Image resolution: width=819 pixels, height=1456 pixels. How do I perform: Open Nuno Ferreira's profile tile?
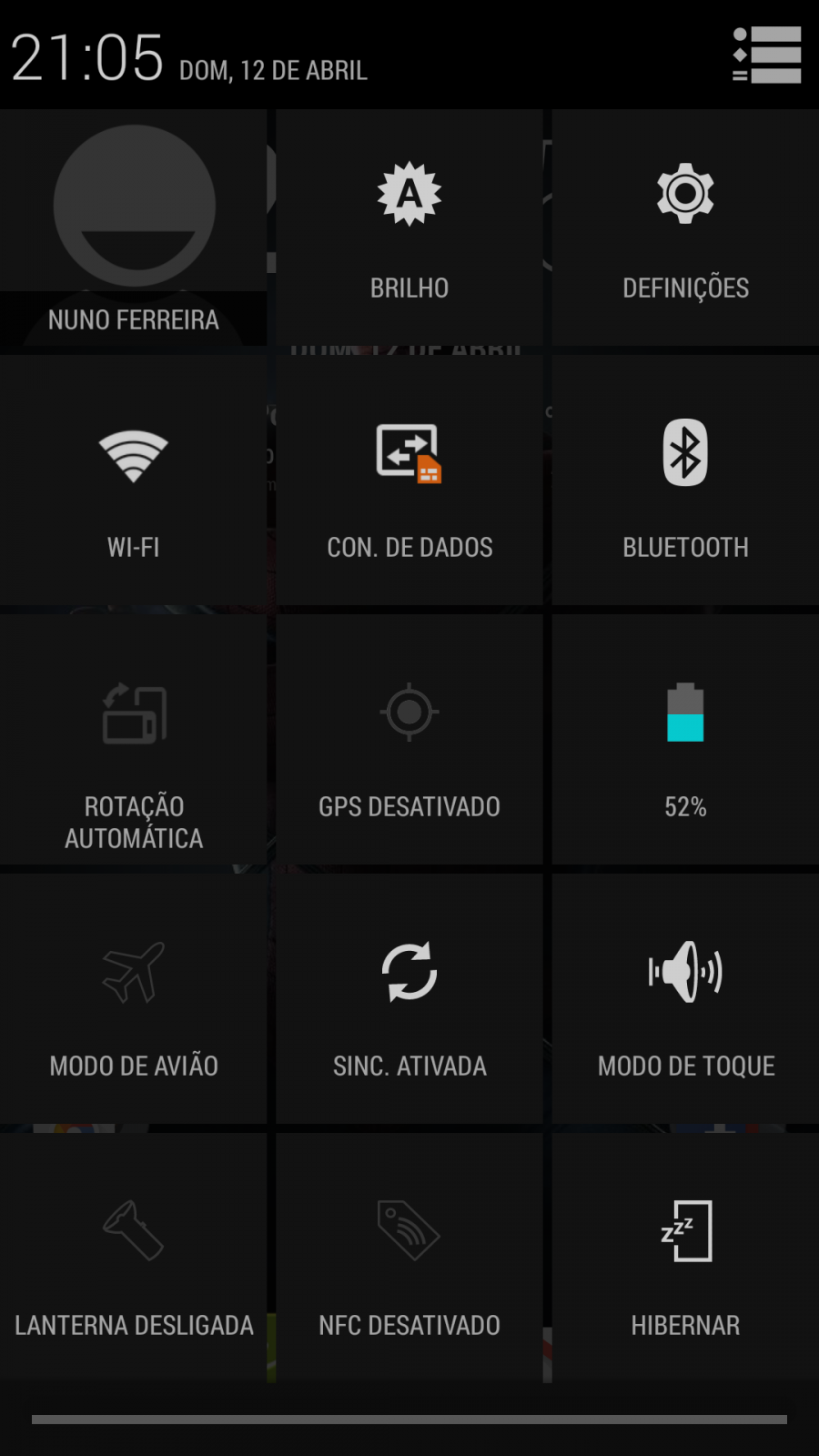point(134,227)
